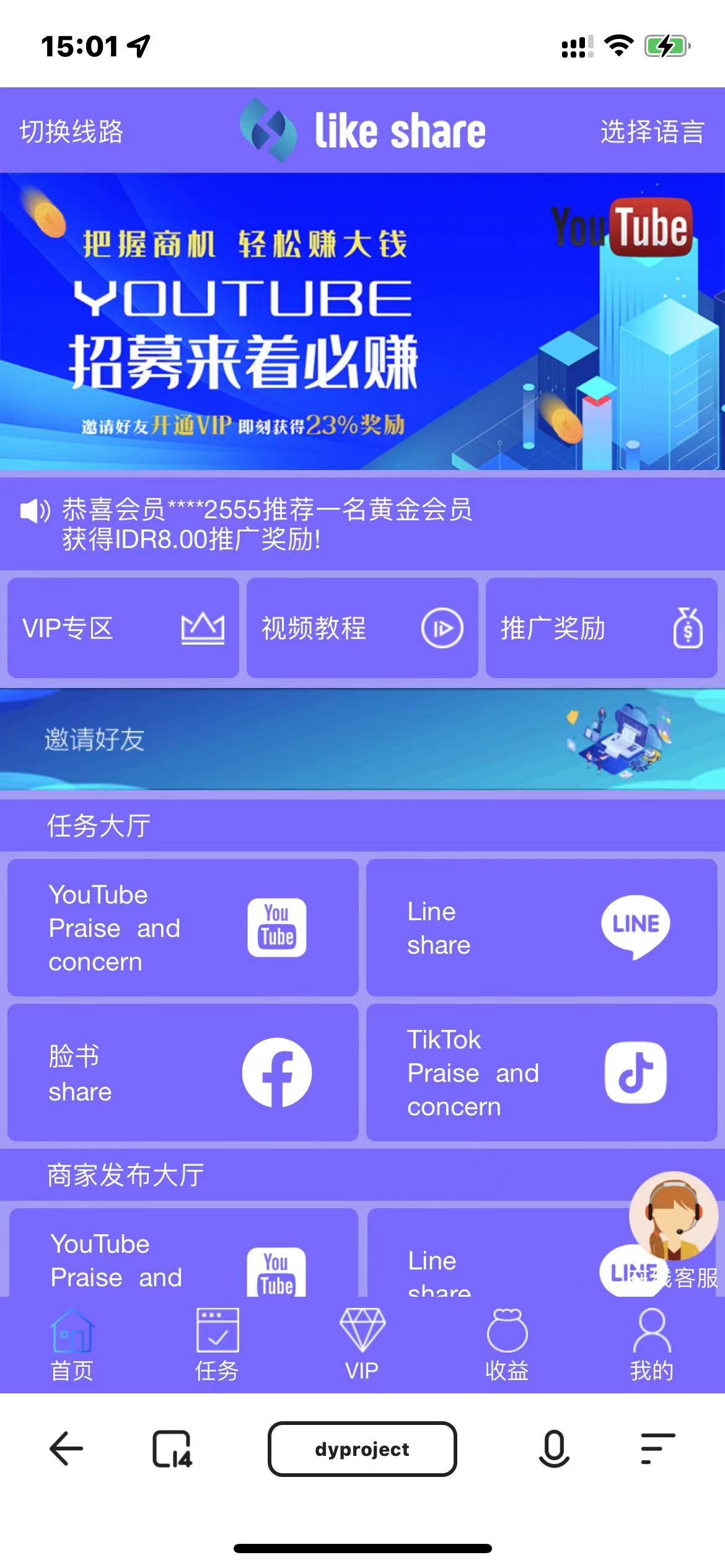Switch to the 首页 tab
The width and height of the screenshot is (725, 1568).
tap(72, 1344)
